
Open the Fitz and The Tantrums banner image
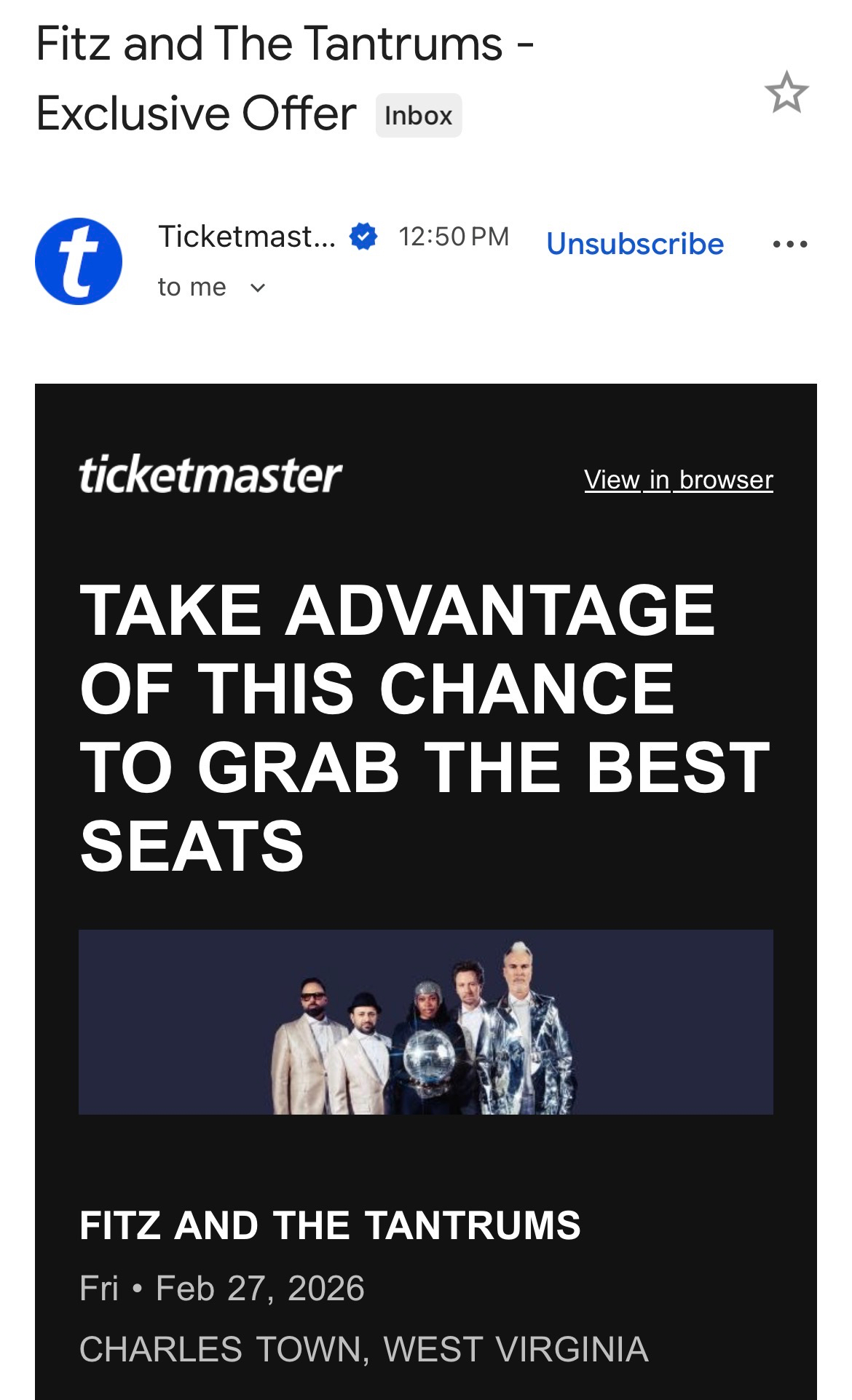[425, 1021]
